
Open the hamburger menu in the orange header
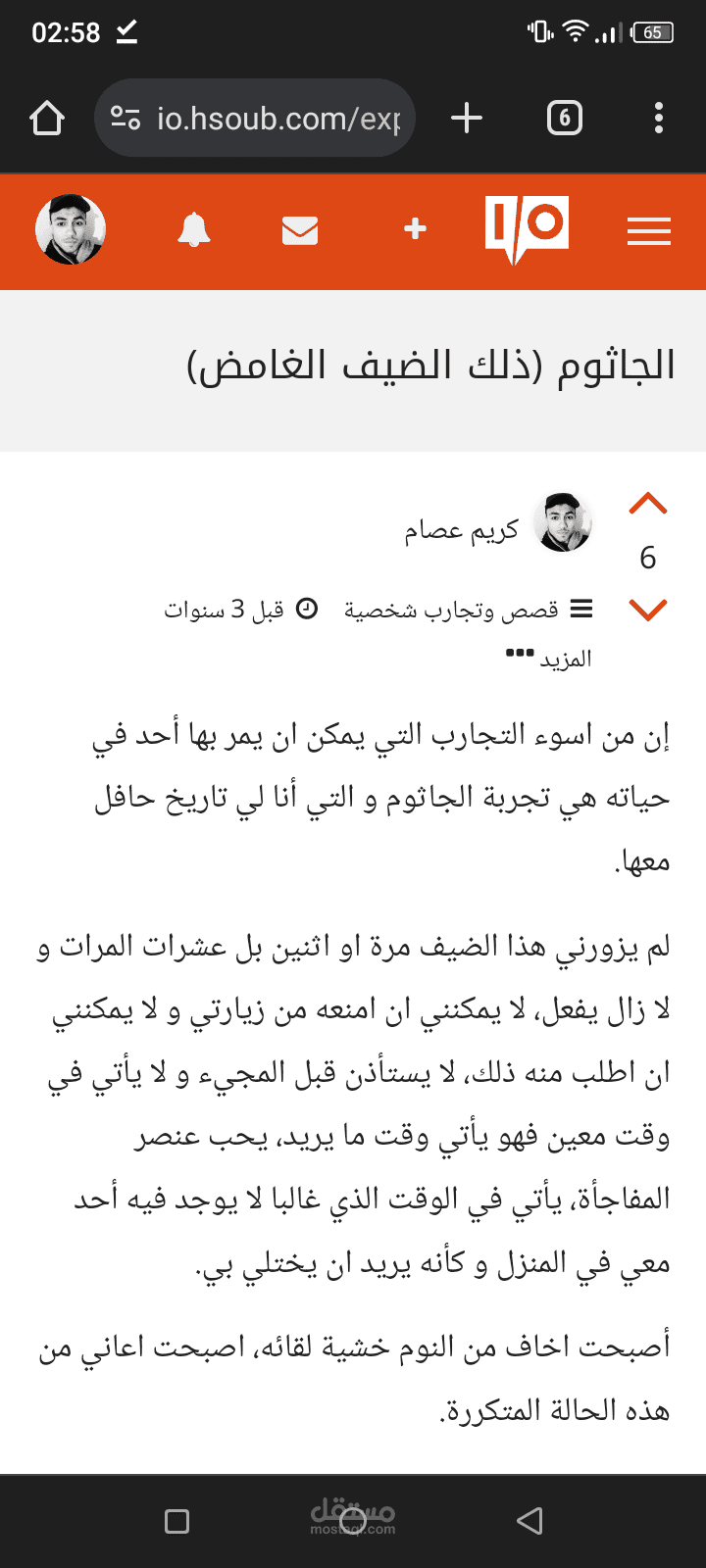click(x=648, y=231)
